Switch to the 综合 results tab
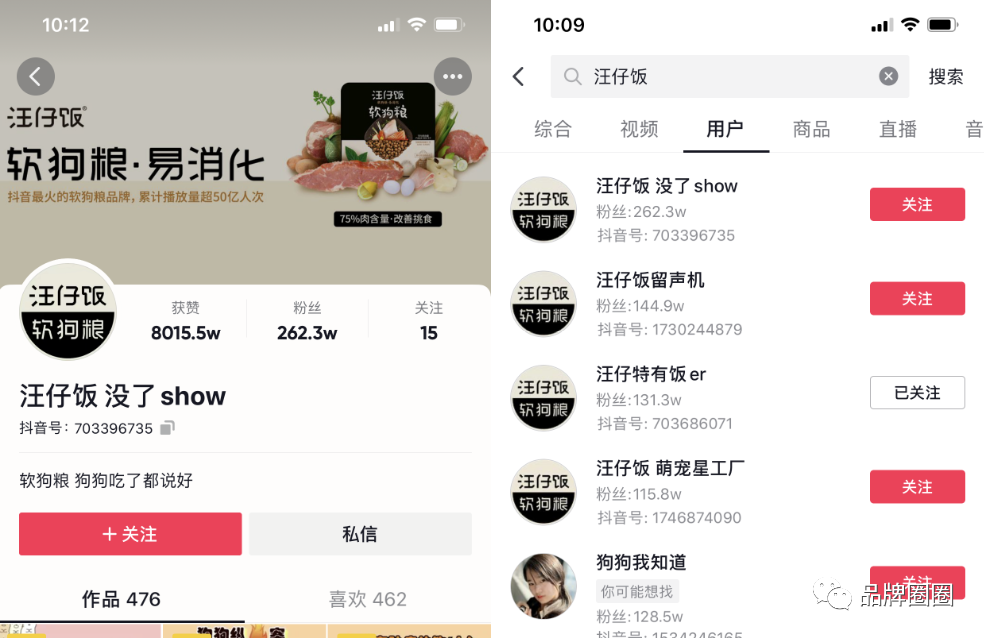986x638 pixels. coord(553,129)
